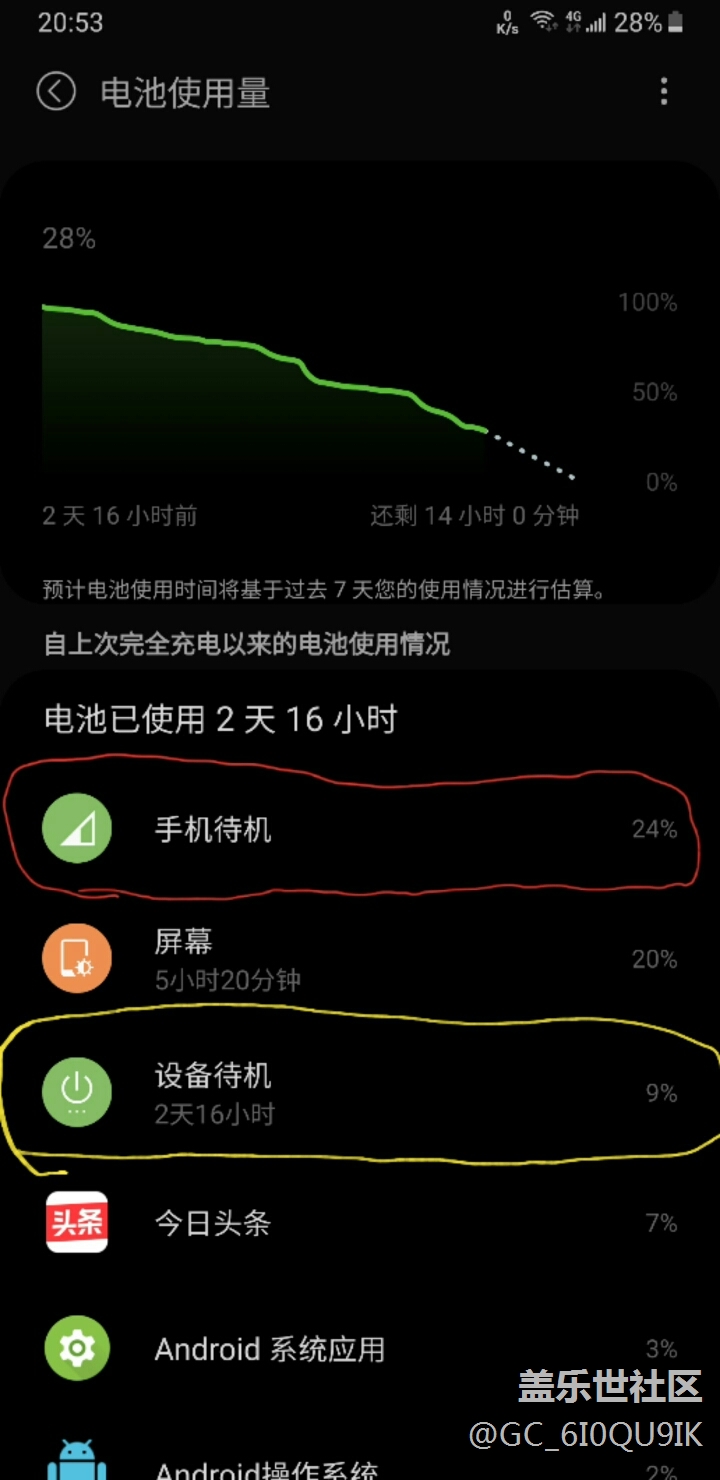This screenshot has width=720, height=1480.
Task: Go back from battery usage screen
Action: [x=56, y=92]
